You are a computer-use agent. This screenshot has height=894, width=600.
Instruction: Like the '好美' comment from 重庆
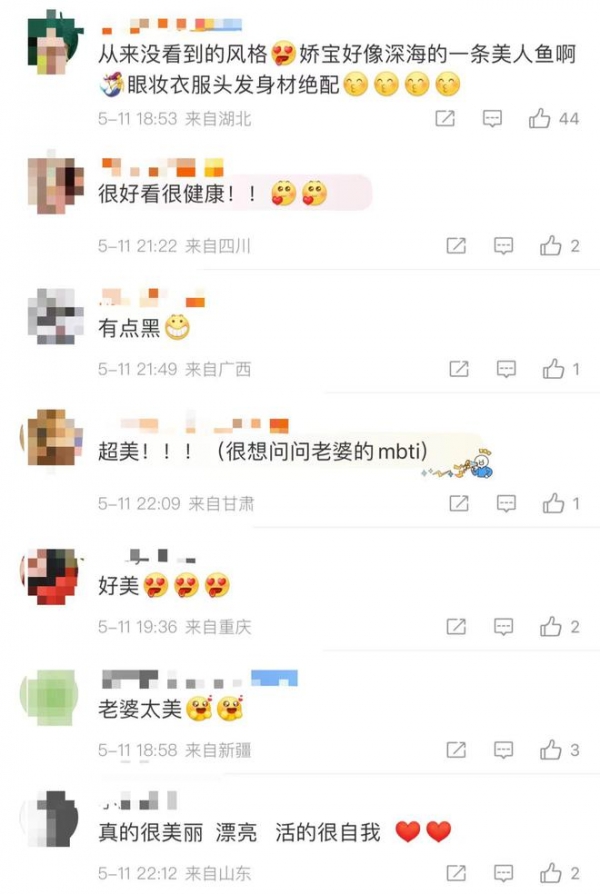coord(552,627)
